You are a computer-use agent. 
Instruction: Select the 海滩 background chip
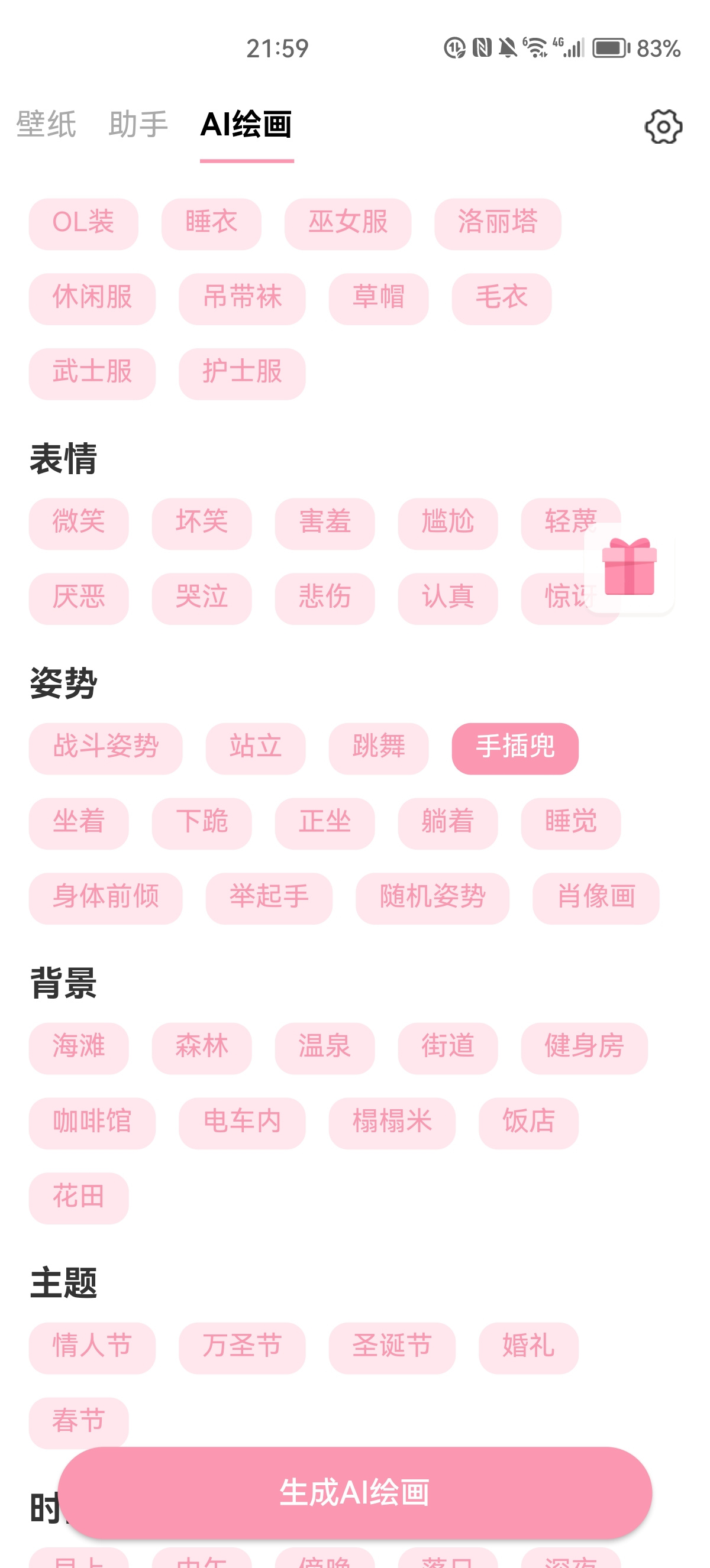pos(79,1048)
